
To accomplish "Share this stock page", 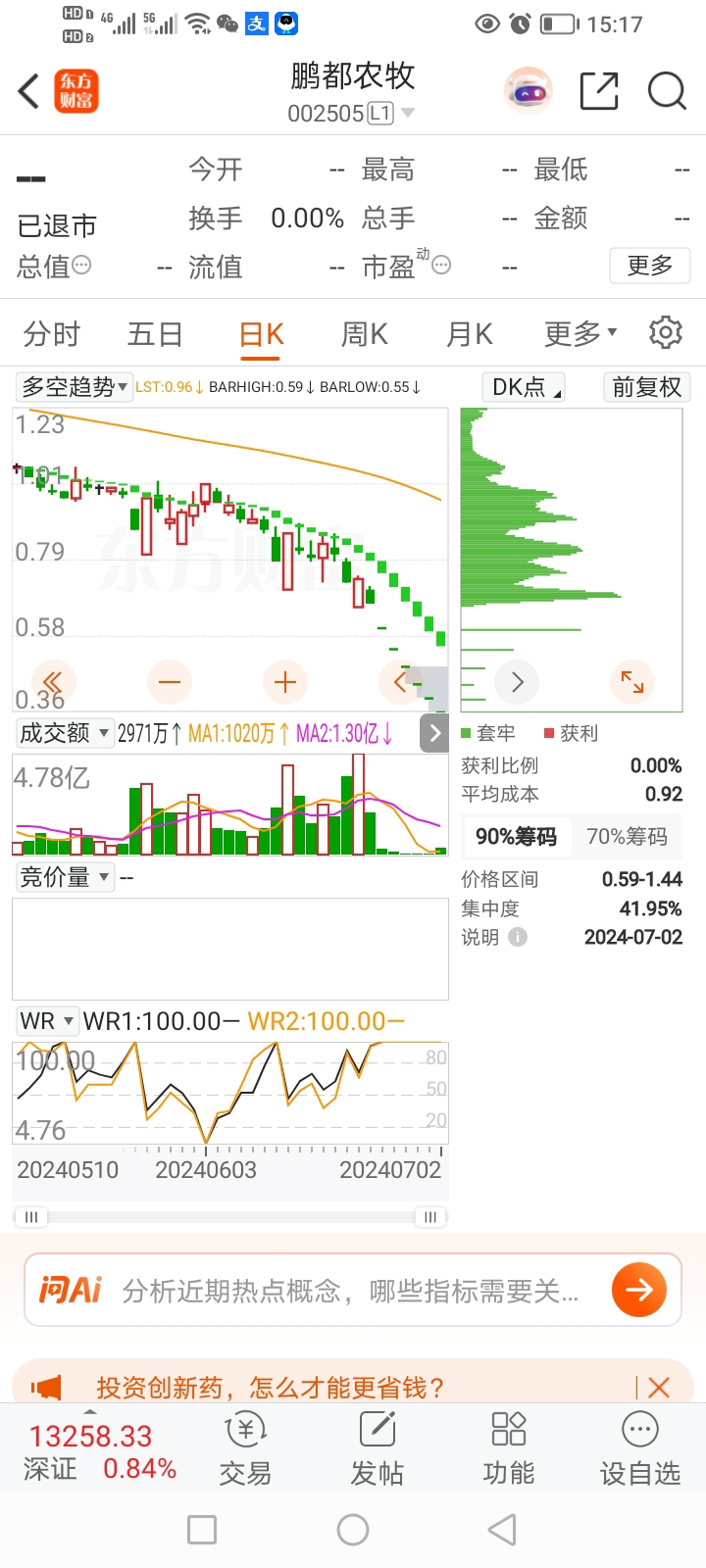I will (599, 92).
